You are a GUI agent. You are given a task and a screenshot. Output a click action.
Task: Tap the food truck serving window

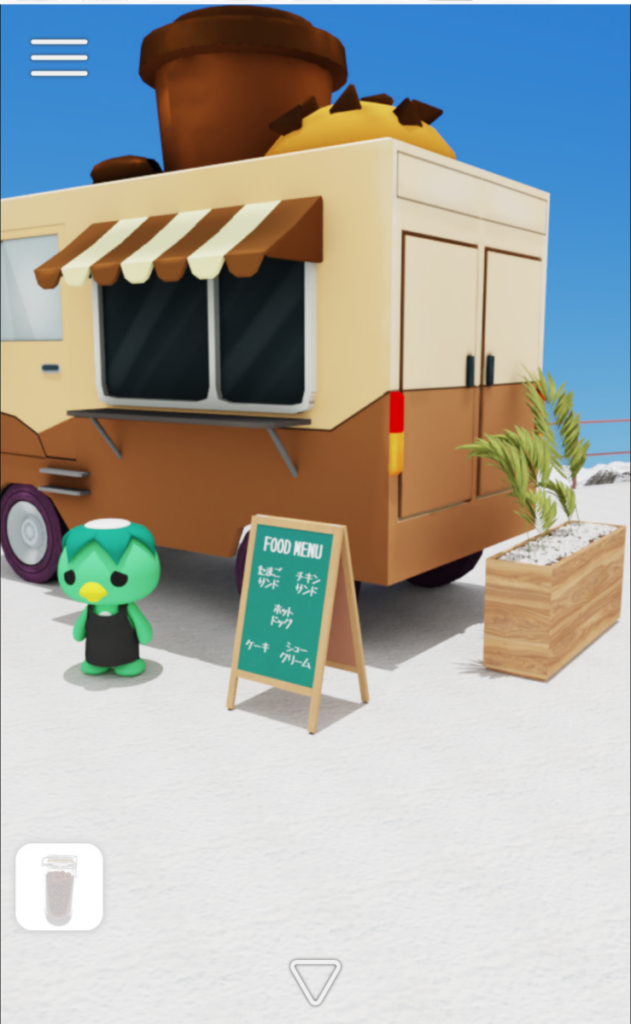coord(206,340)
